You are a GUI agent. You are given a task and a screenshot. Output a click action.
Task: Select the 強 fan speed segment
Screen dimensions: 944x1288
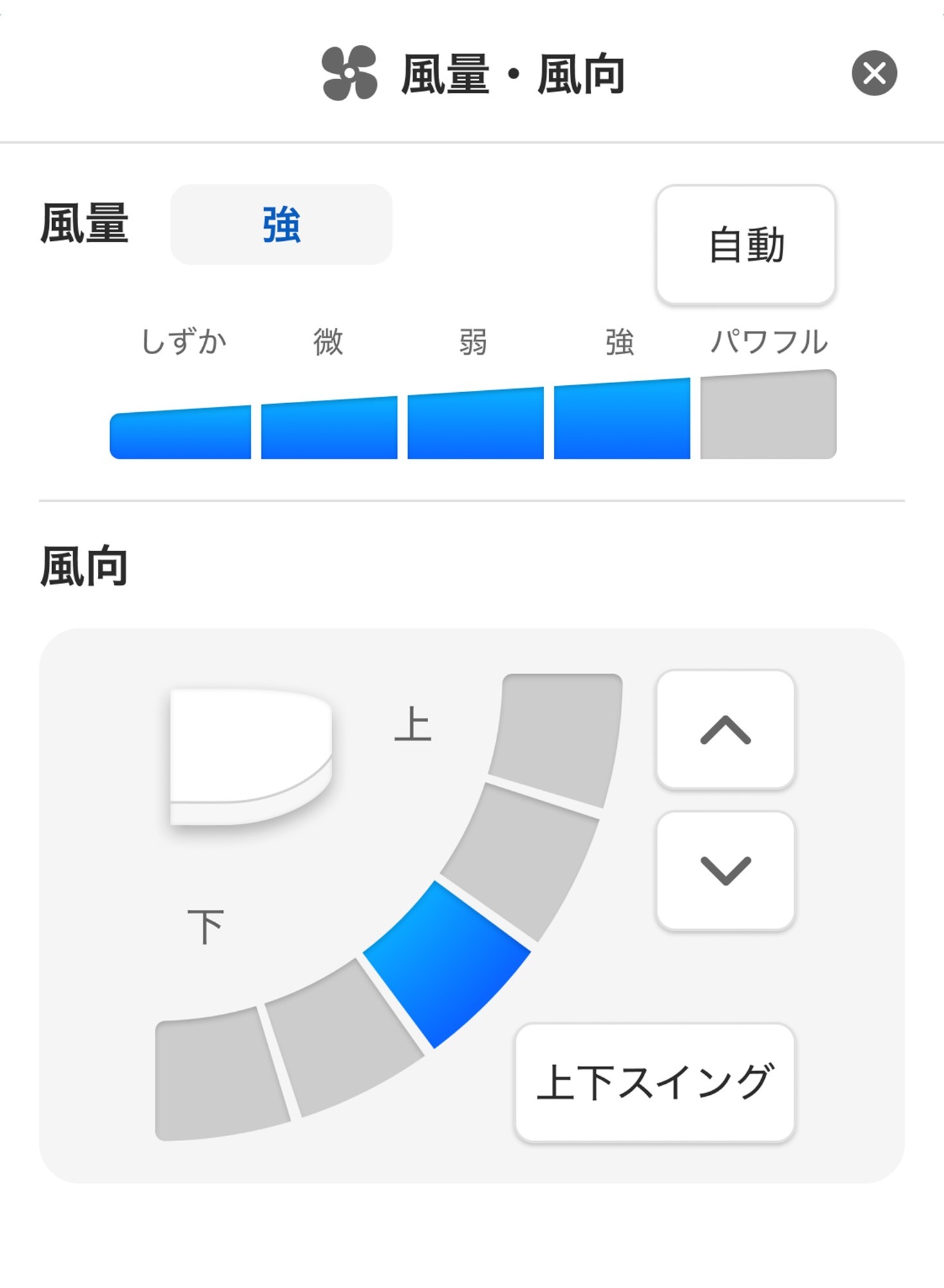[x=621, y=420]
